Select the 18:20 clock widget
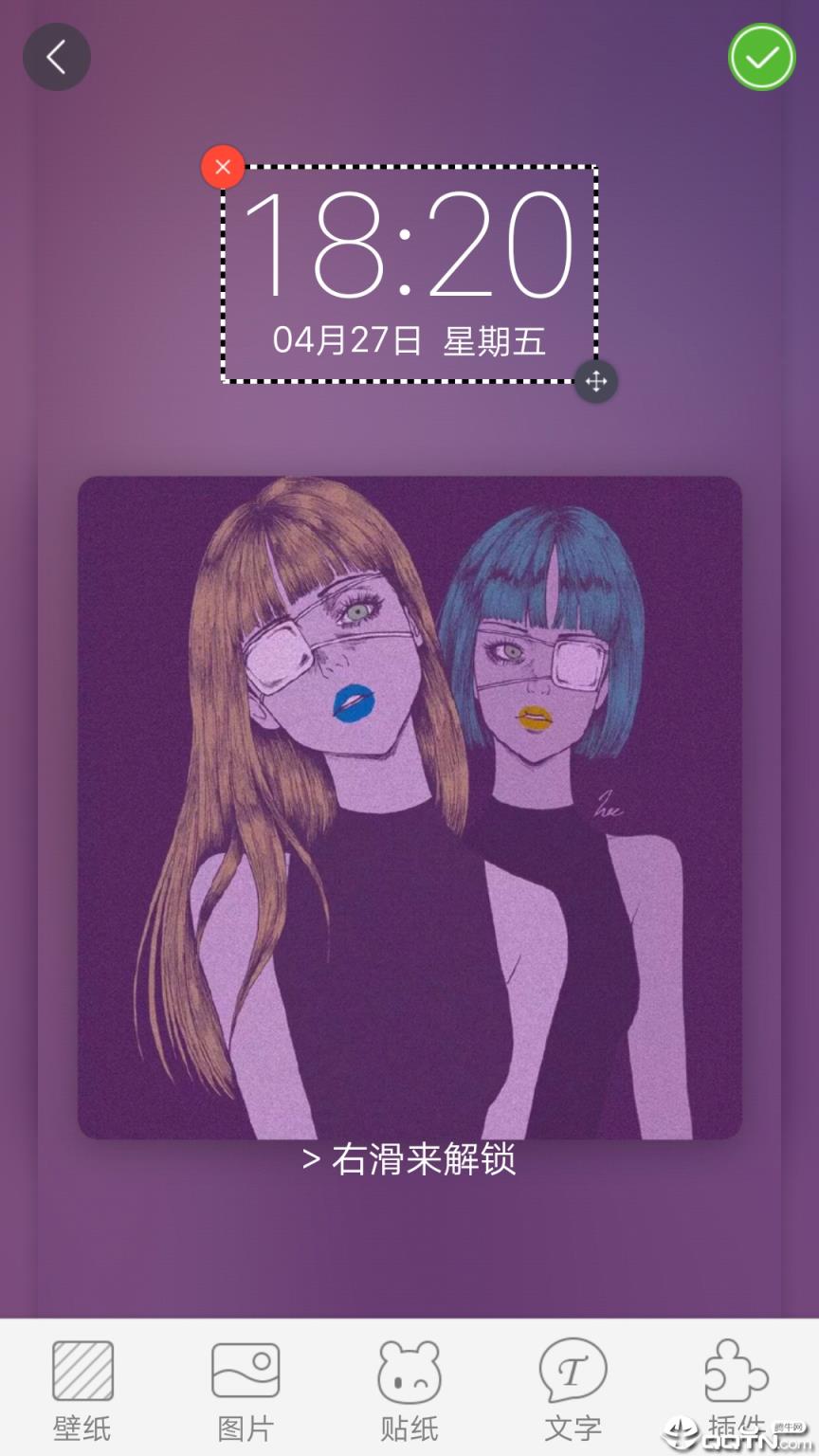Image resolution: width=819 pixels, height=1456 pixels. click(x=408, y=248)
